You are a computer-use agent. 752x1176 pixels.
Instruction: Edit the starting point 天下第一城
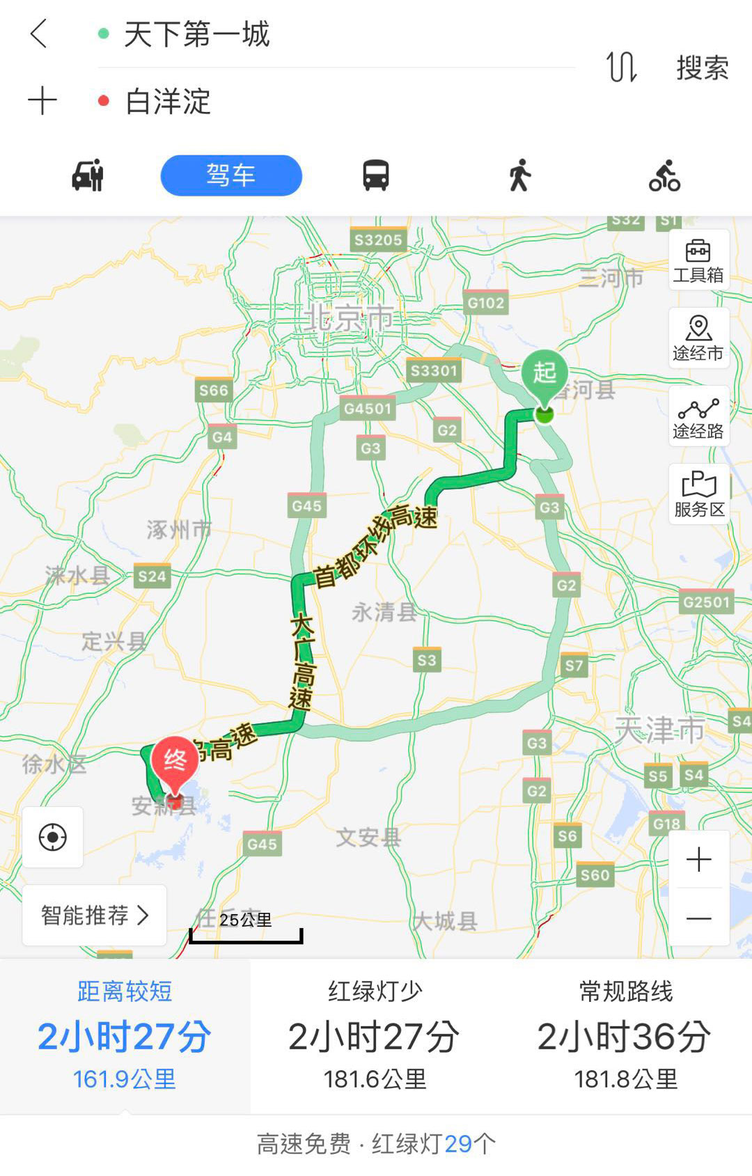(x=197, y=35)
